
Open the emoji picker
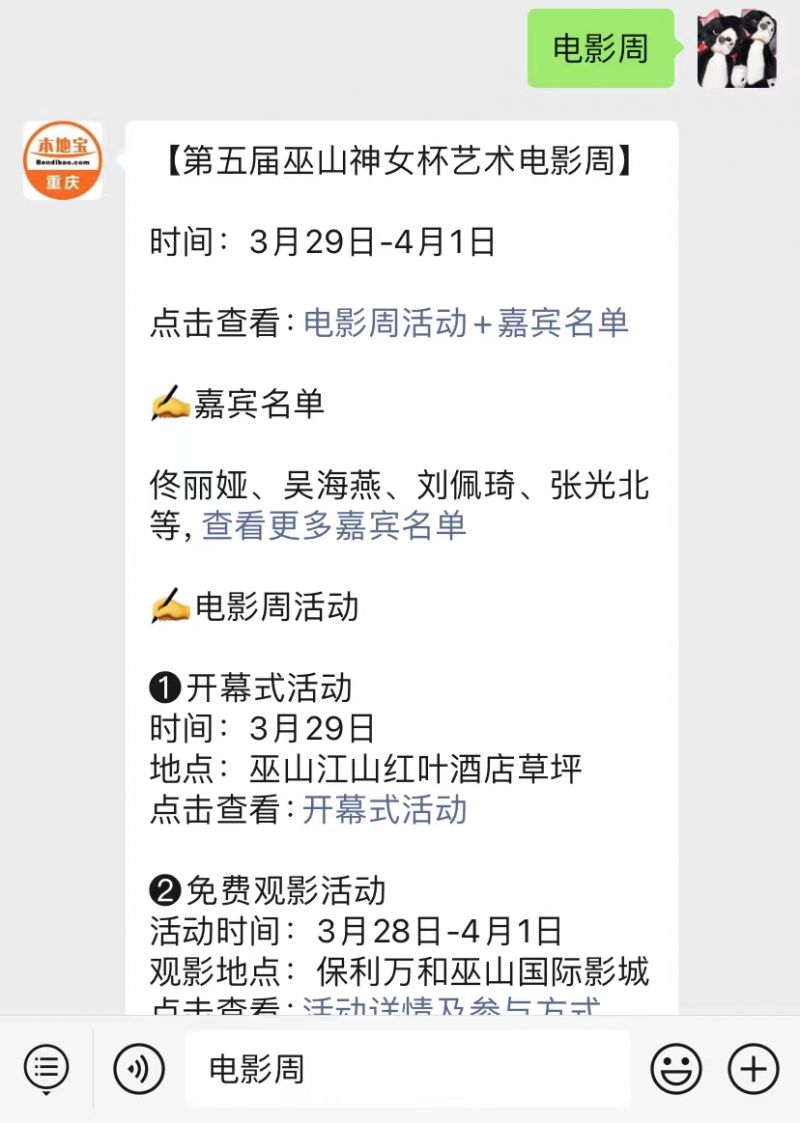676,1069
